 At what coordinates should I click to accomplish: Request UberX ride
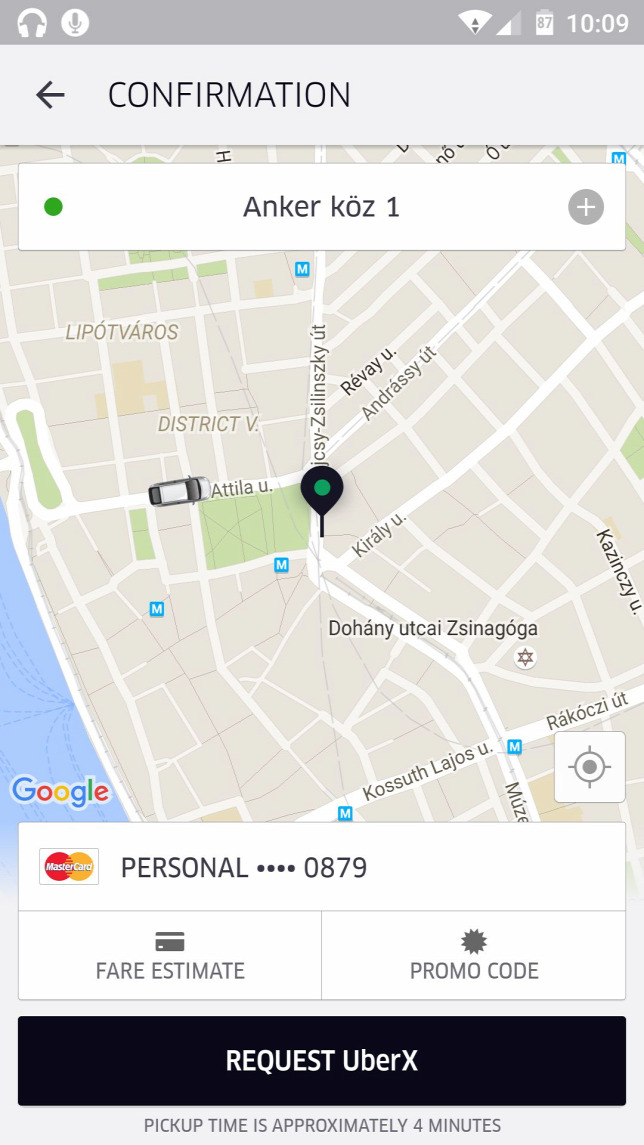(x=321, y=1061)
